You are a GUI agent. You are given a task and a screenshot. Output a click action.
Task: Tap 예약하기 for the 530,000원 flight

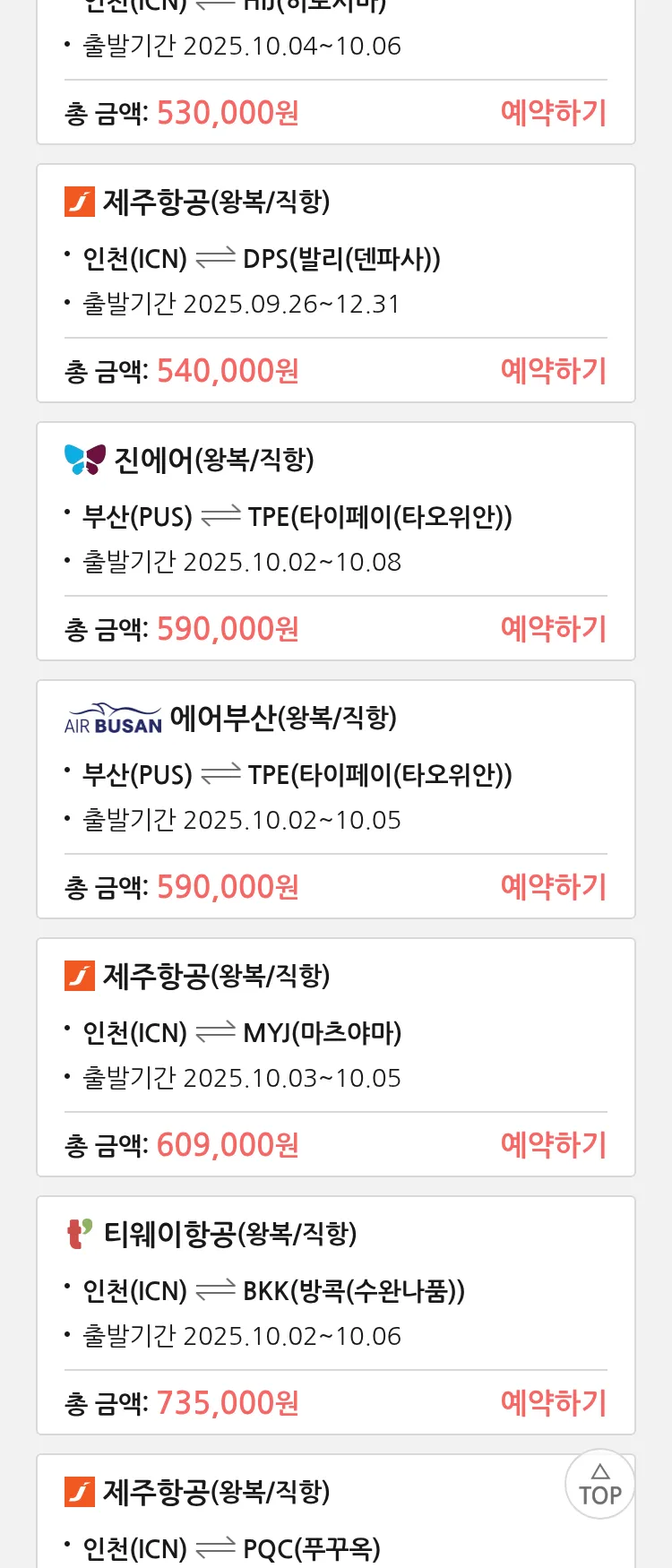point(553,113)
